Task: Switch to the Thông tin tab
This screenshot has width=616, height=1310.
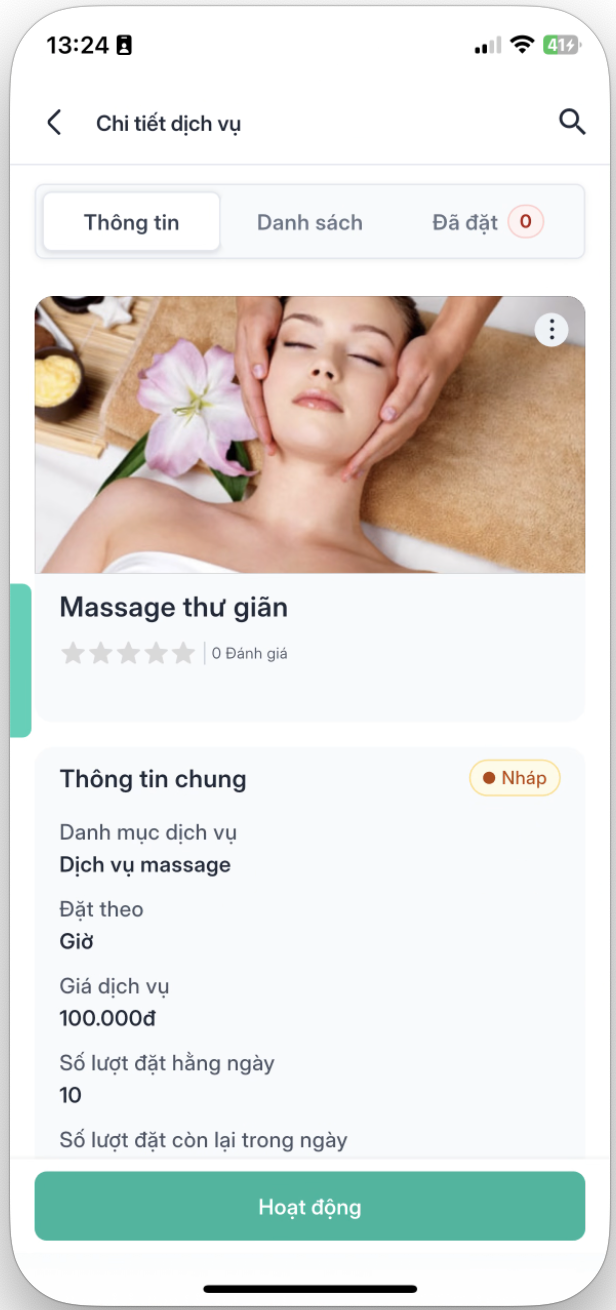Action: 131,222
